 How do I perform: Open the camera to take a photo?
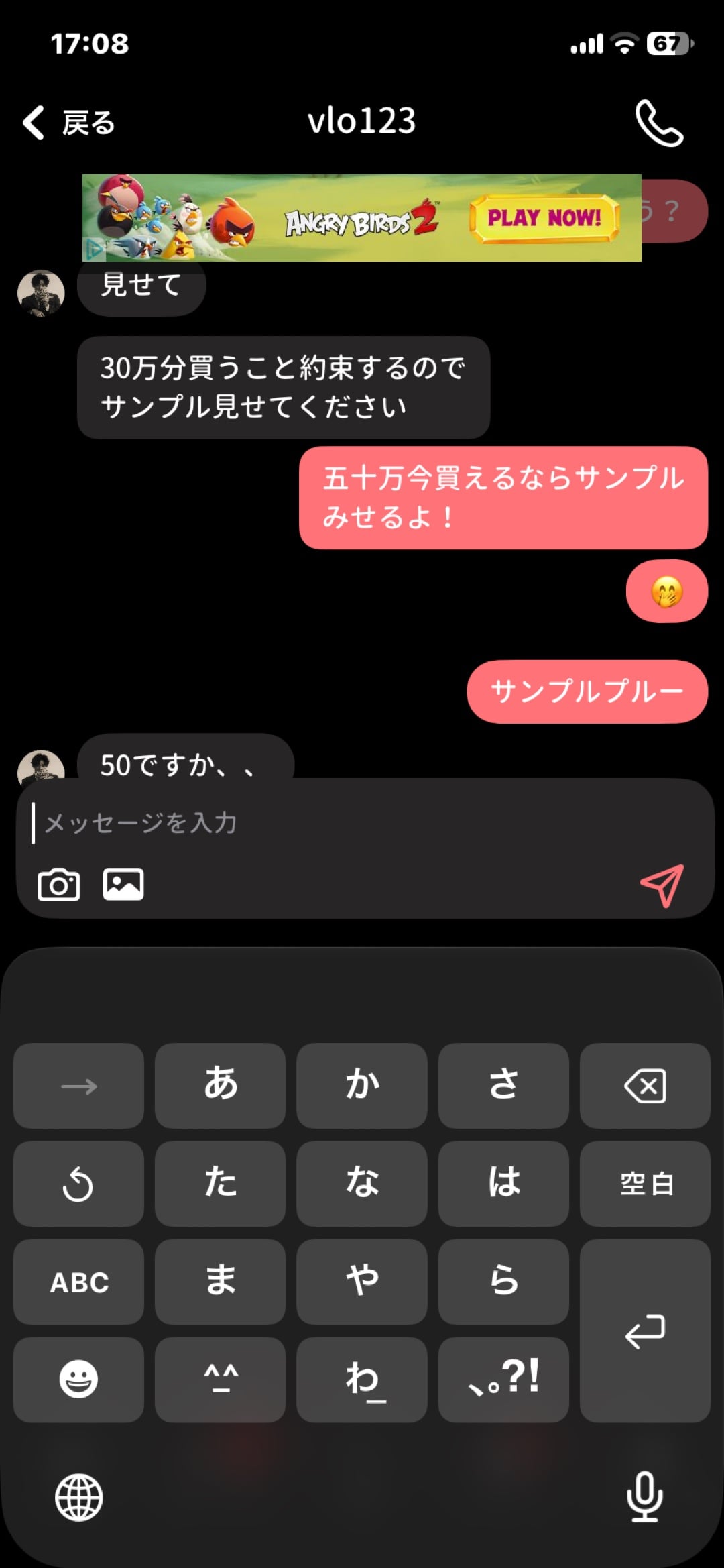click(x=59, y=885)
